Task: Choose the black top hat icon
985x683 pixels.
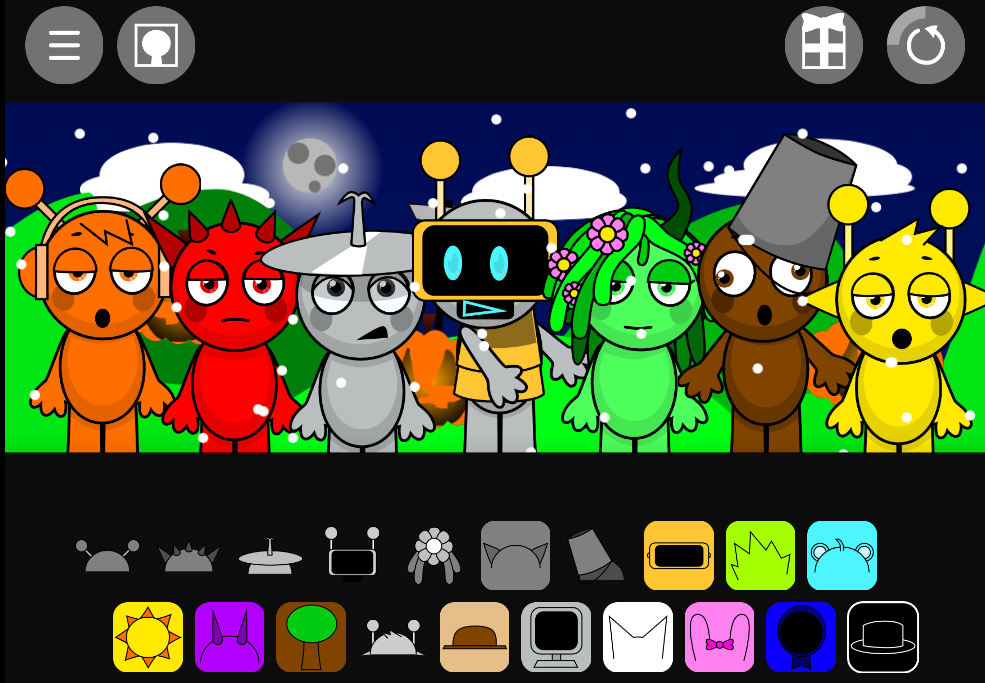Action: tap(883, 637)
